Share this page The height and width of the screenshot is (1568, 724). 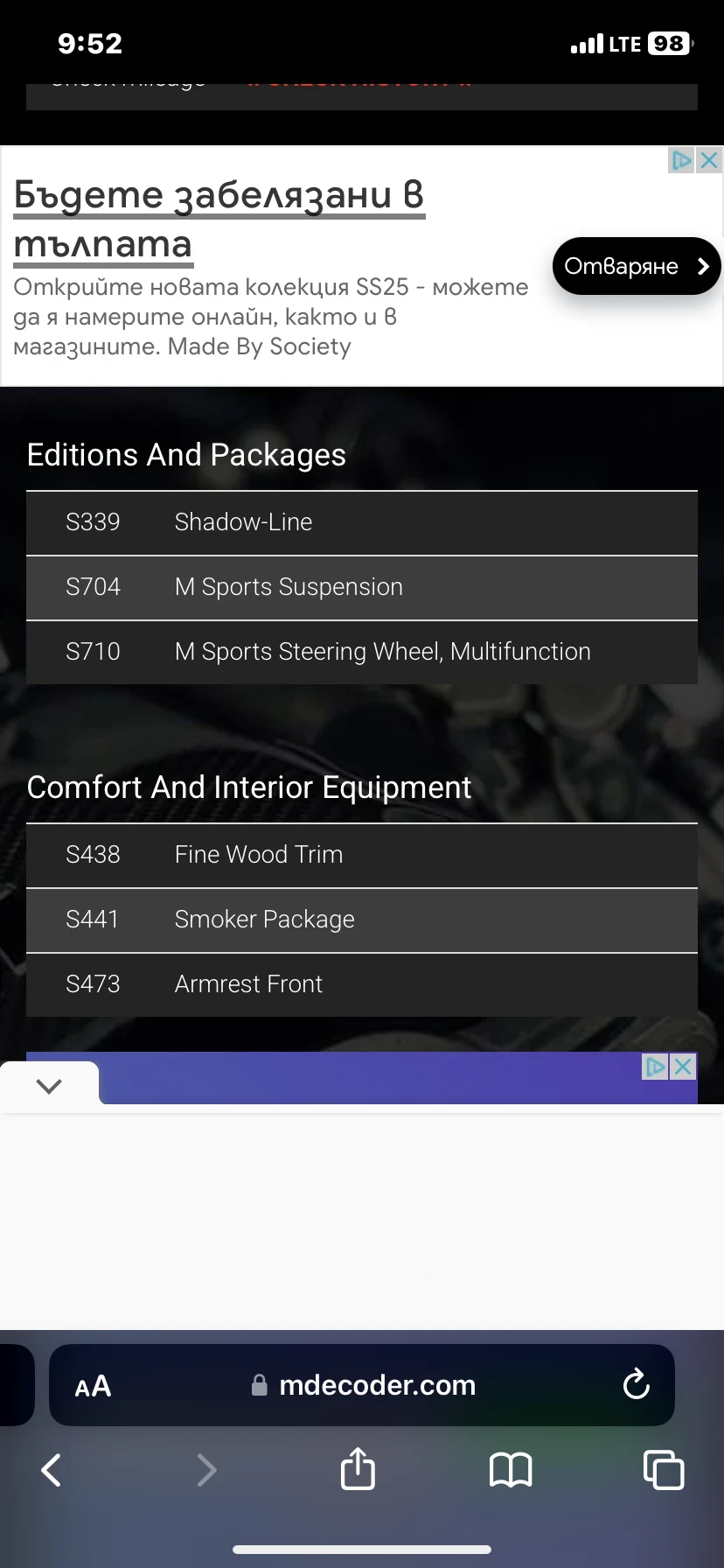(x=358, y=1469)
